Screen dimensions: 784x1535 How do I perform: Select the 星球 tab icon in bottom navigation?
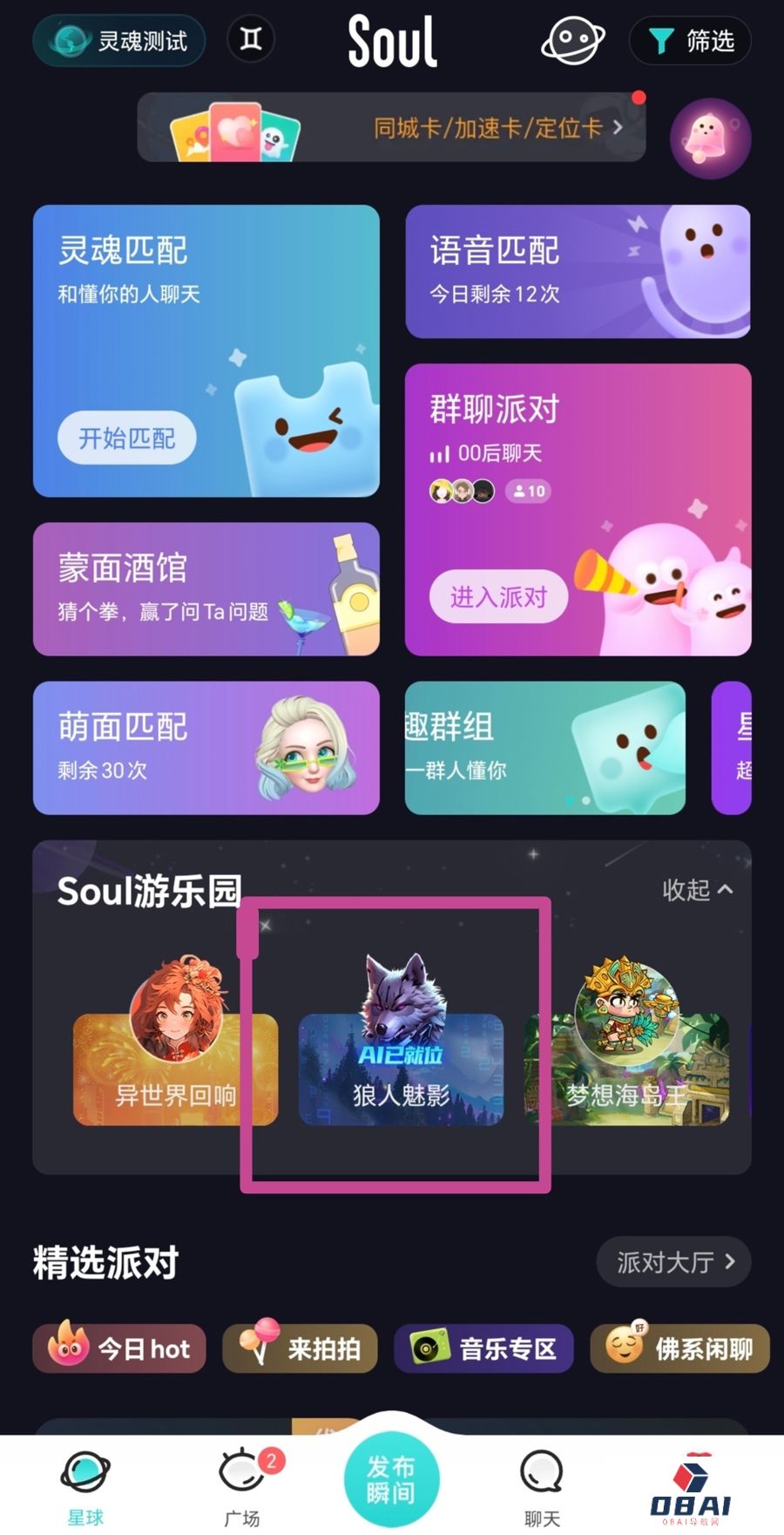pyautogui.click(x=84, y=1470)
